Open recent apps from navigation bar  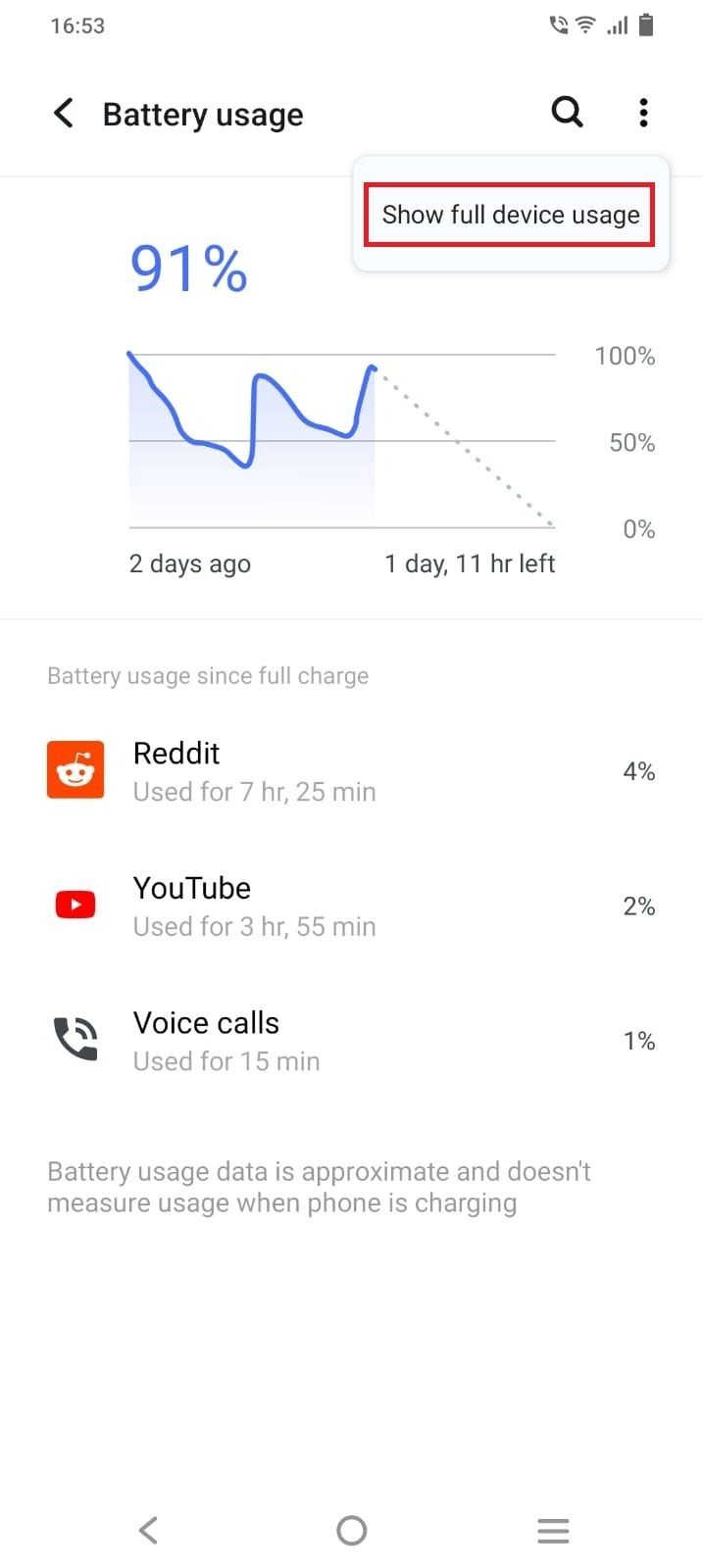[553, 1530]
